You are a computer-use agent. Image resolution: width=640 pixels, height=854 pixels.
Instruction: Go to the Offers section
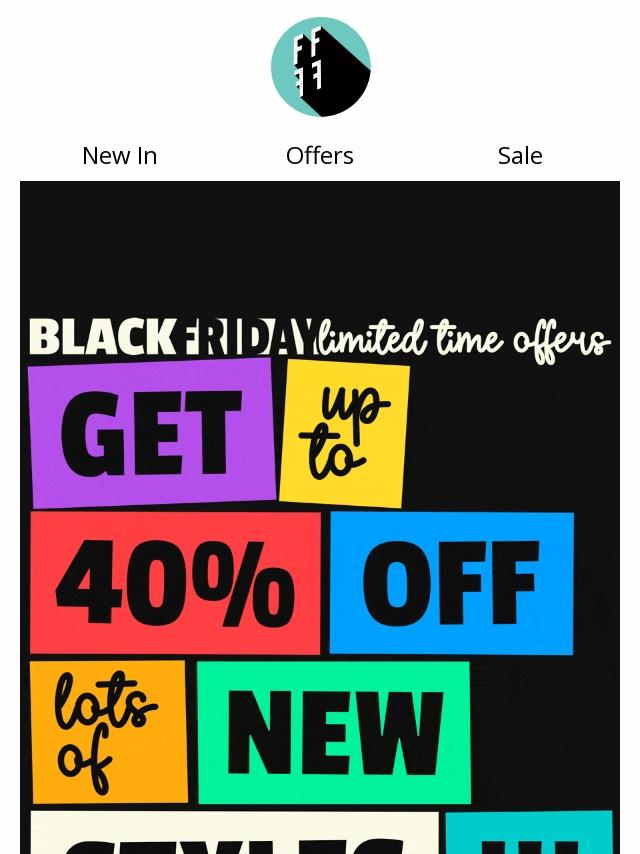(320, 156)
